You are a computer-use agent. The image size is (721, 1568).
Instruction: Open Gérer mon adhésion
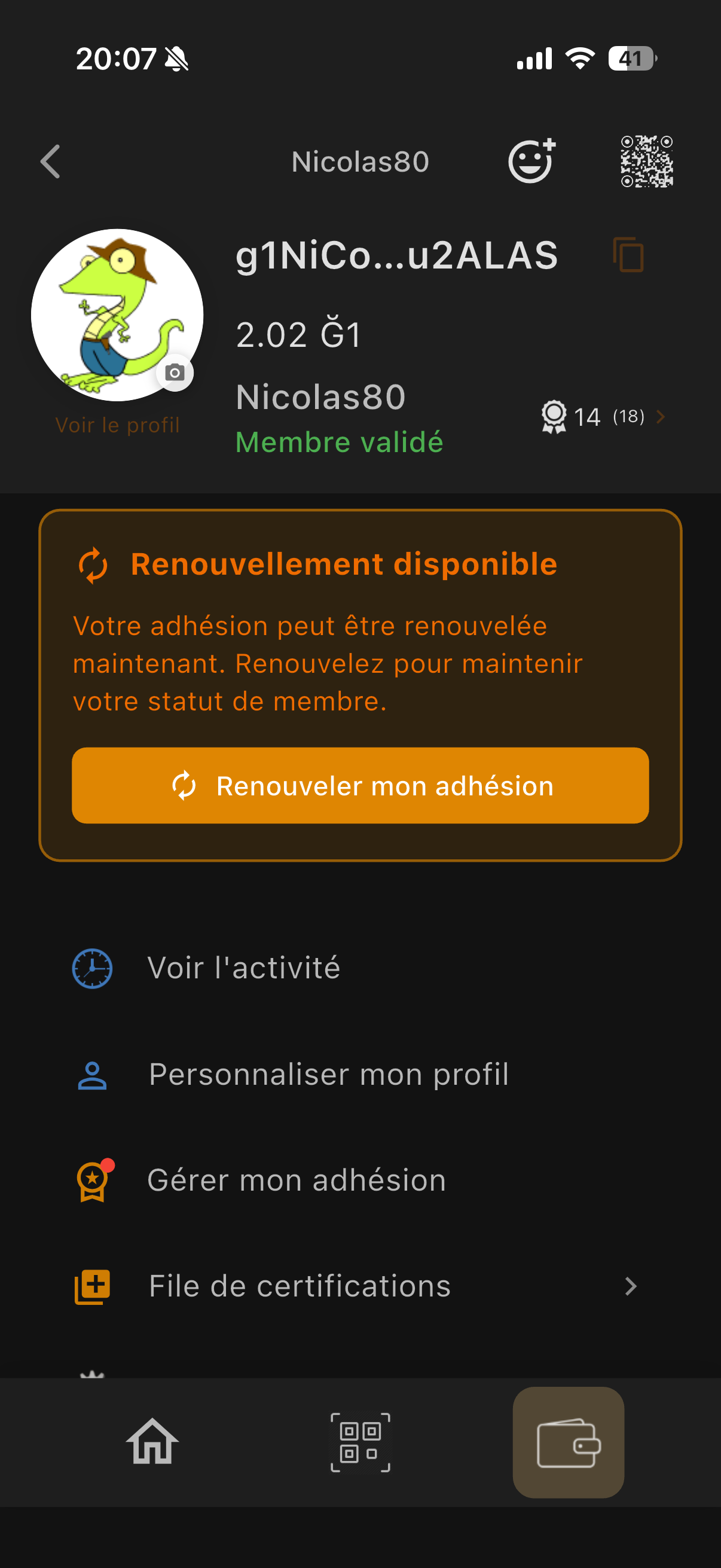point(297,1180)
